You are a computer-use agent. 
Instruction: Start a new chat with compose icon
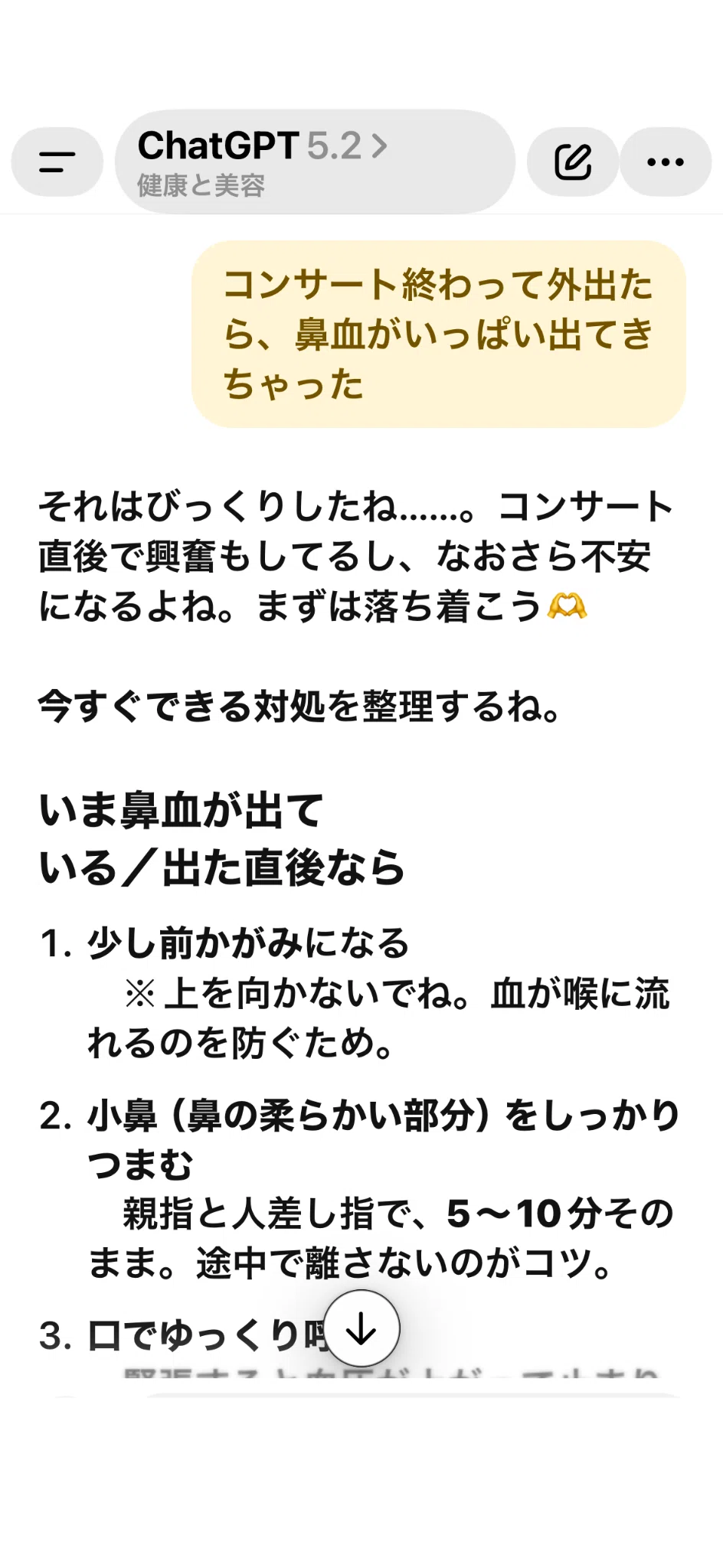point(572,162)
